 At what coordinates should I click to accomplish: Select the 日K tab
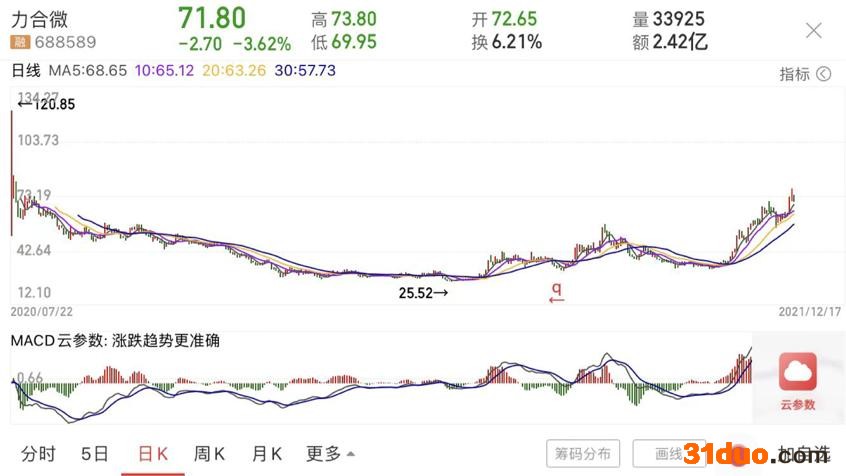(x=152, y=453)
